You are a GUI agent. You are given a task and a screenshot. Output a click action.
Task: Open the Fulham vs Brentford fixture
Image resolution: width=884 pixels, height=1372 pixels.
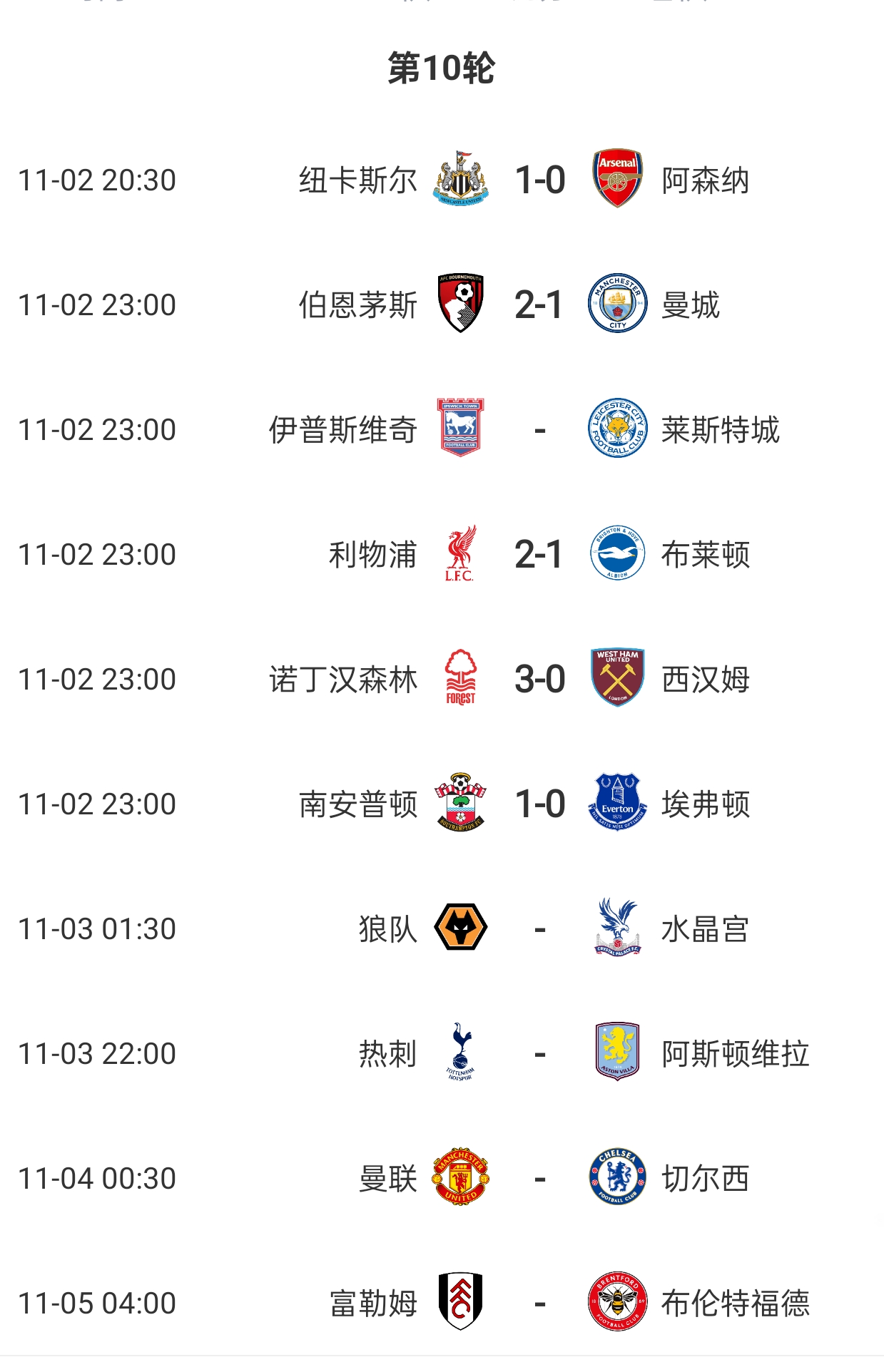(539, 1303)
